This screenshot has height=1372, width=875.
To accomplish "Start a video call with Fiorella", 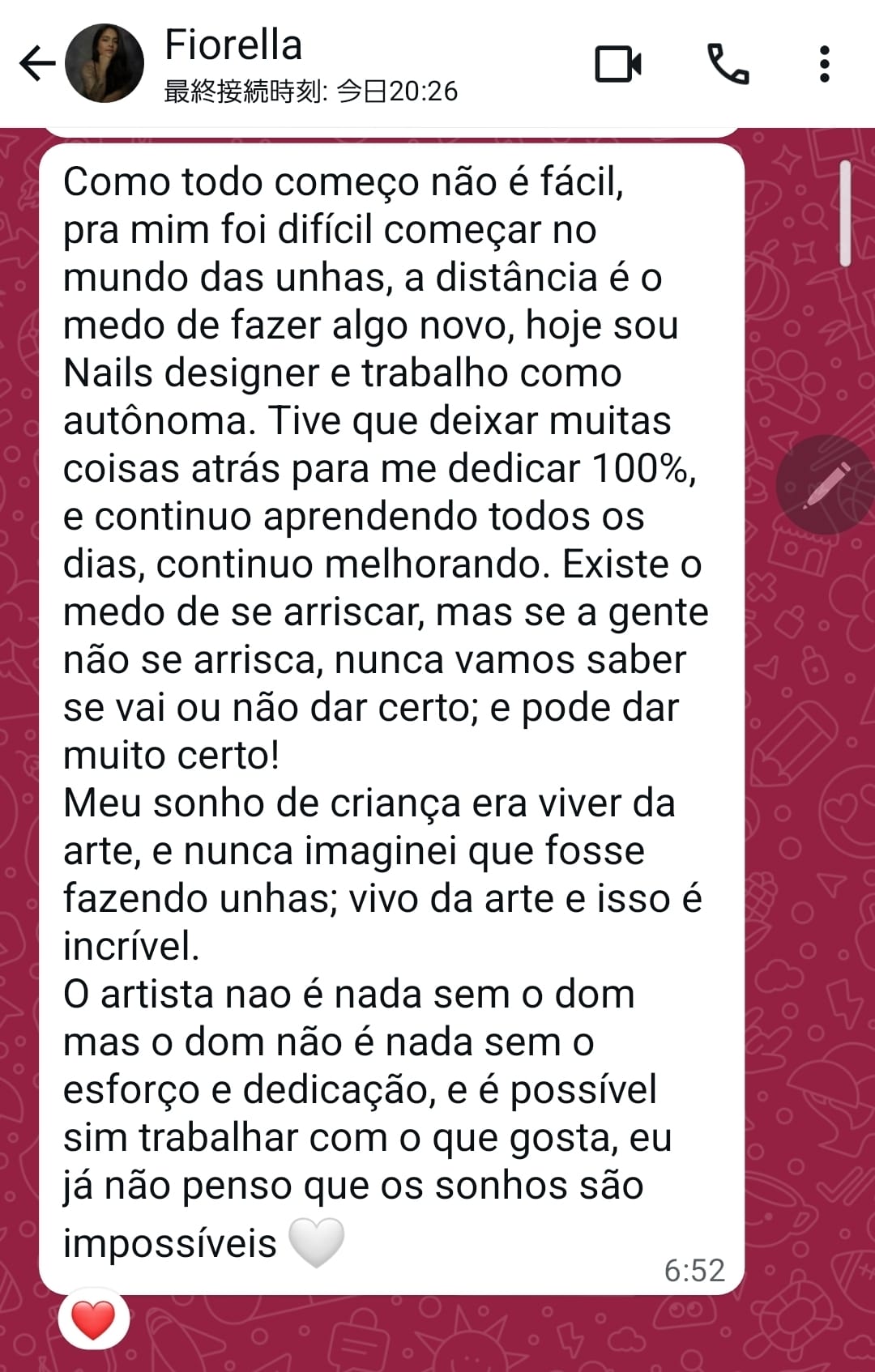I will (x=618, y=64).
